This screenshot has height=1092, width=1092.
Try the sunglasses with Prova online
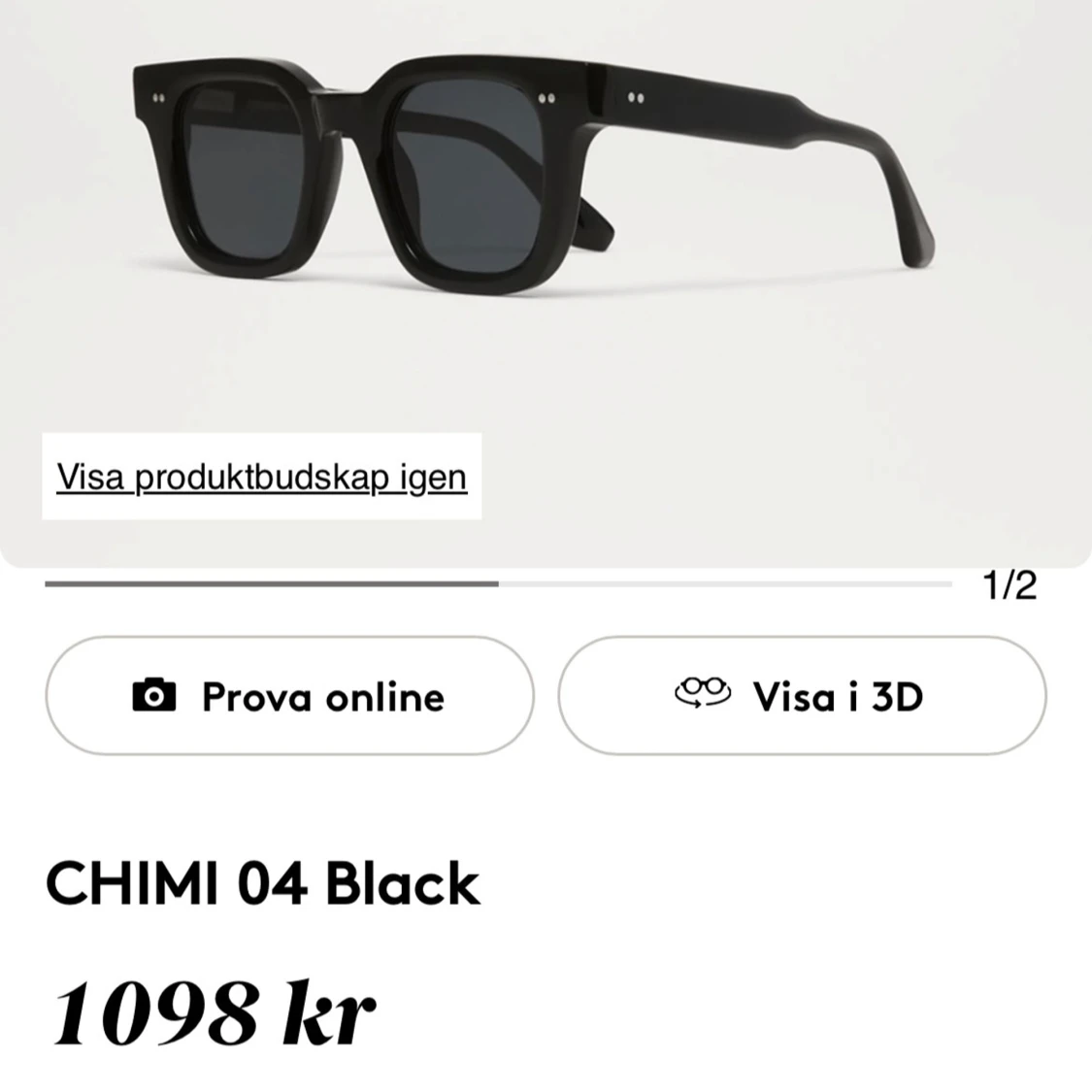pyautogui.click(x=289, y=696)
